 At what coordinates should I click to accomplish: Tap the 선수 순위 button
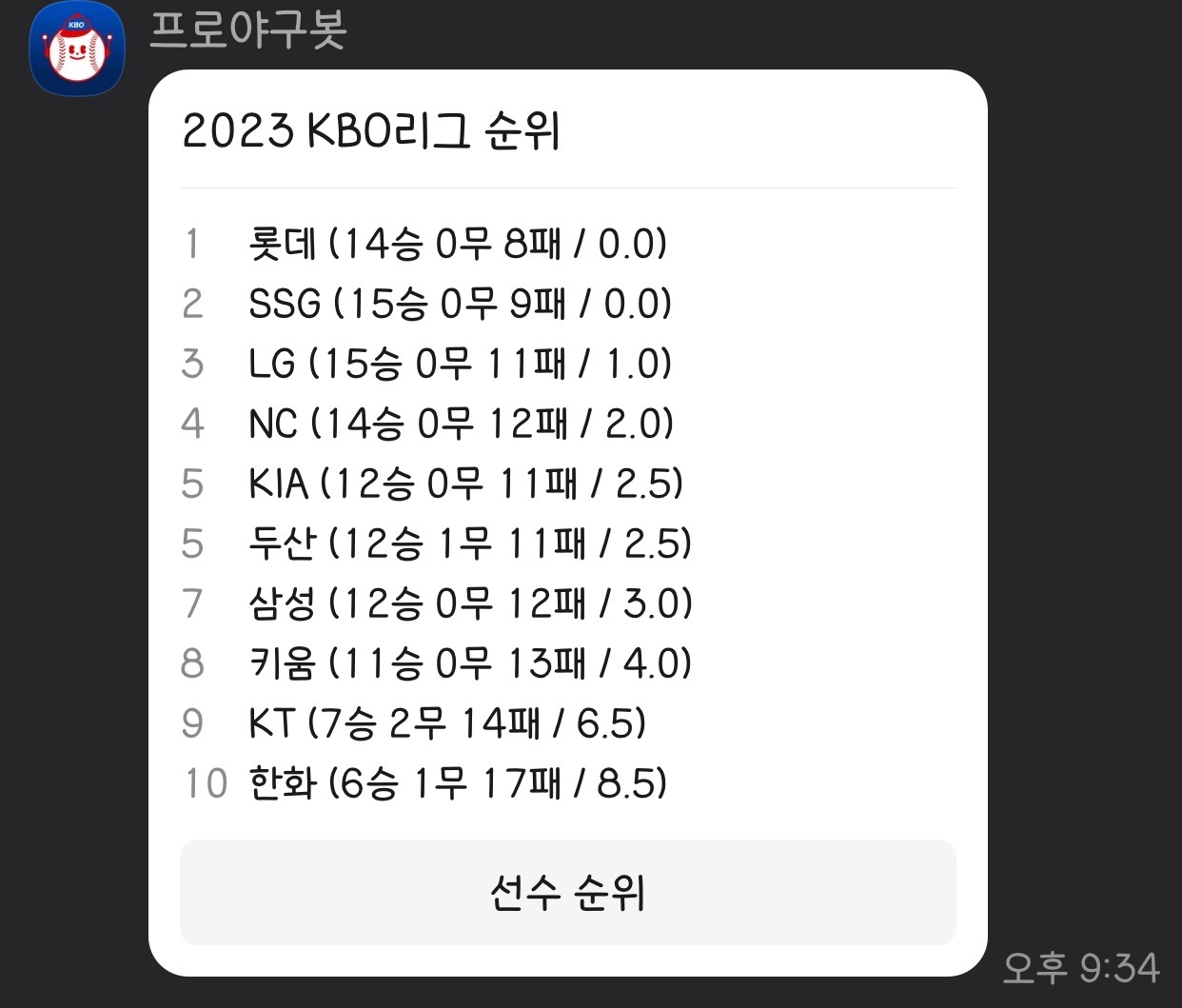coord(567,893)
